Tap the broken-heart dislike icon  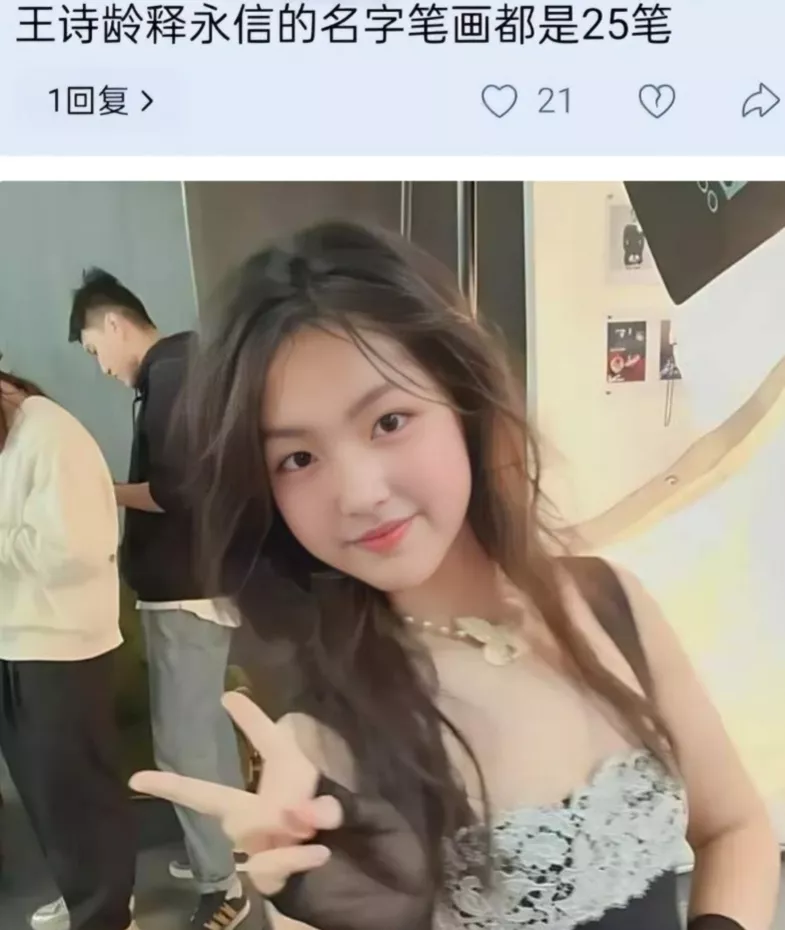point(657,101)
